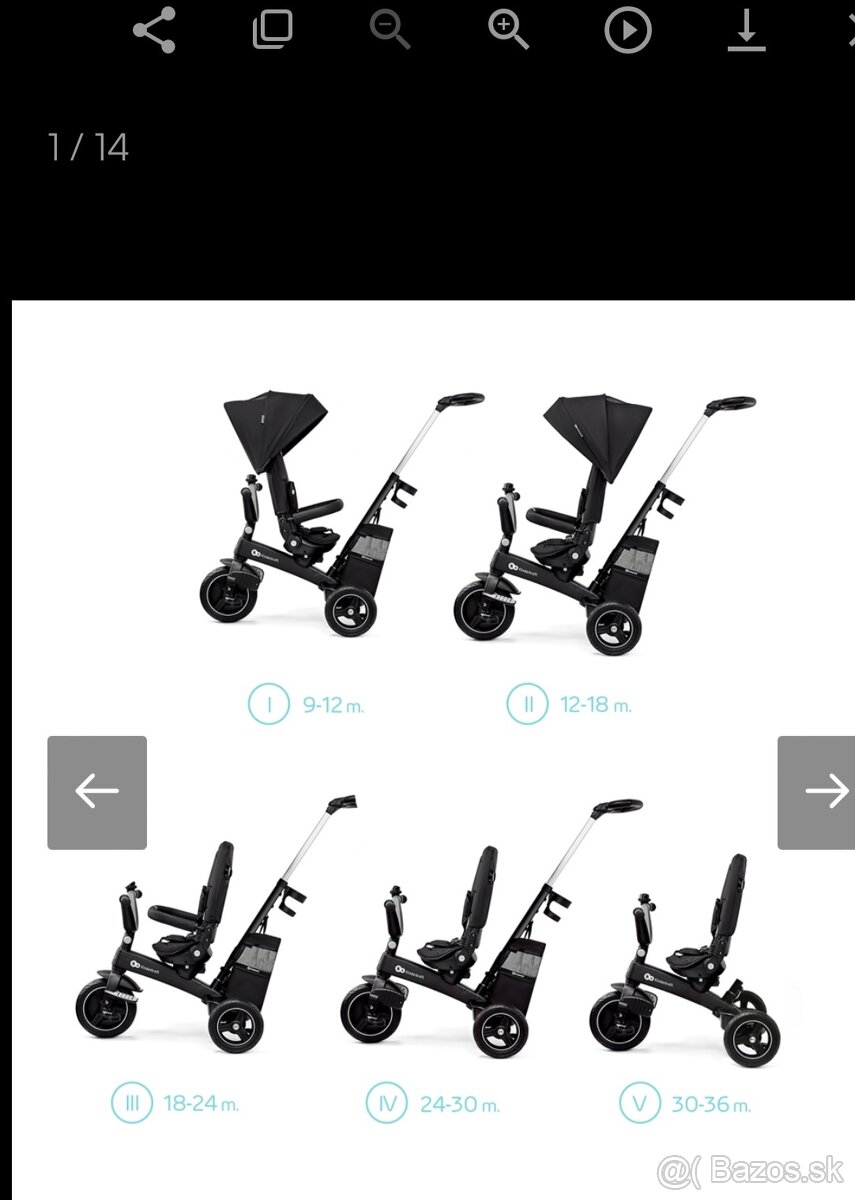Open the gallery copy icon
Image resolution: width=855 pixels, height=1200 pixels.
(x=273, y=30)
